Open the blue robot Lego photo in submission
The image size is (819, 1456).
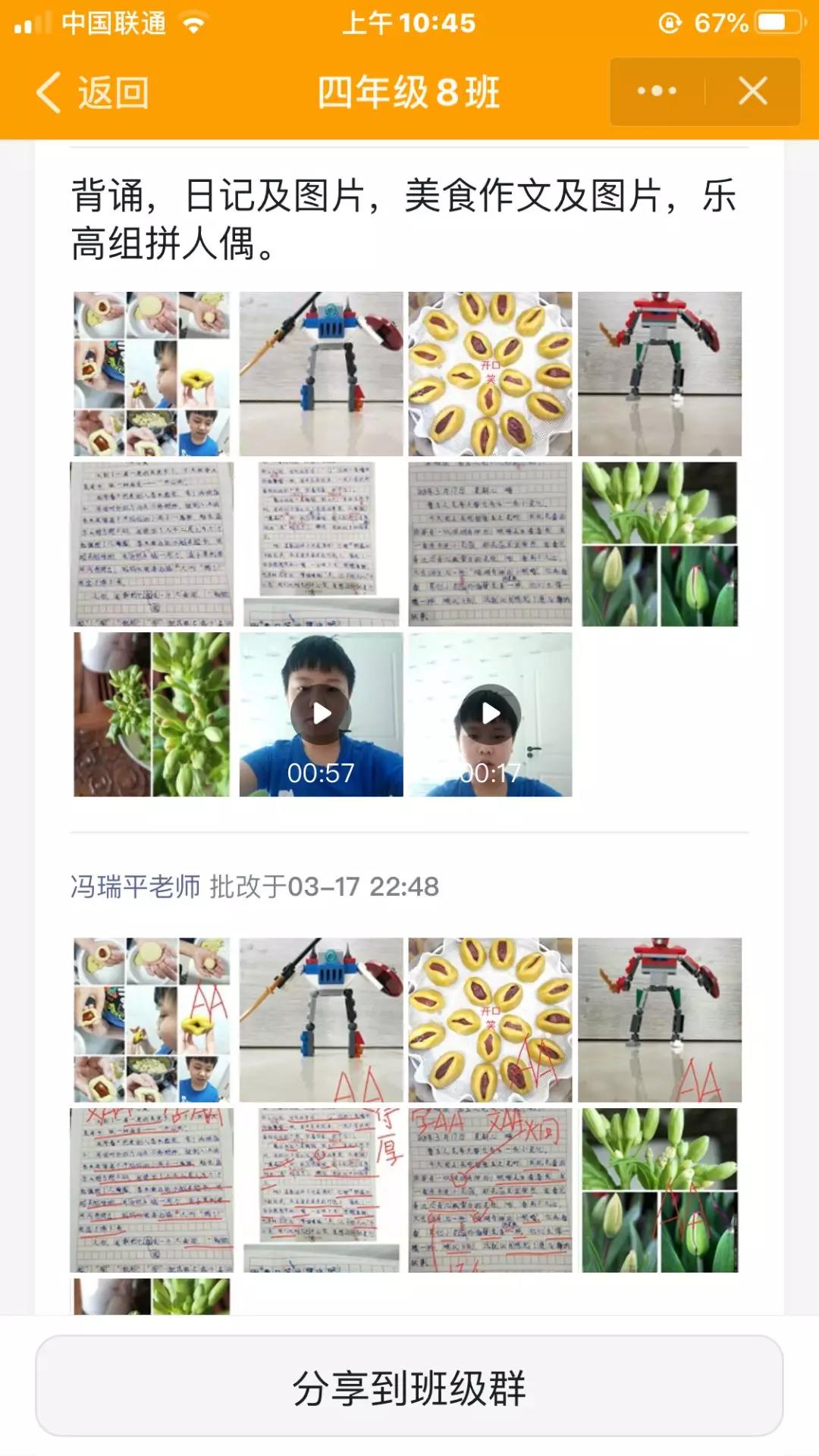(x=322, y=374)
